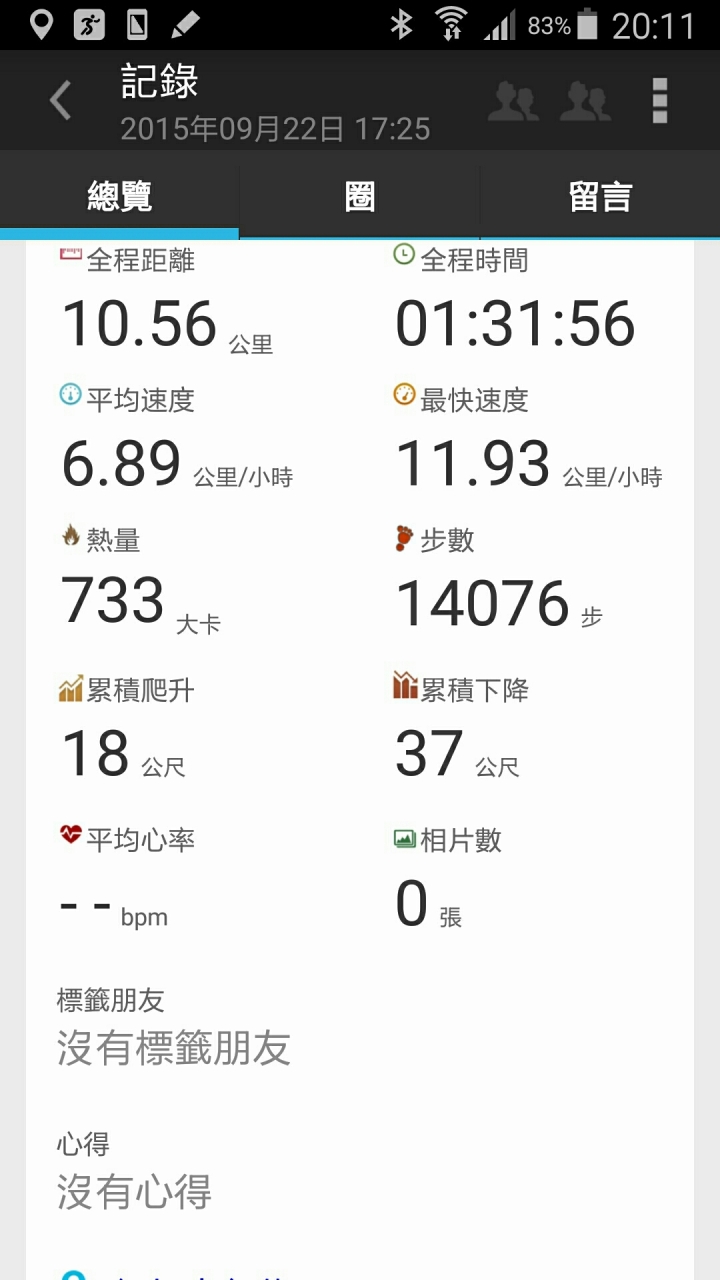The height and width of the screenshot is (1280, 720).
Task: Tap the first friends icon in header
Action: [513, 102]
